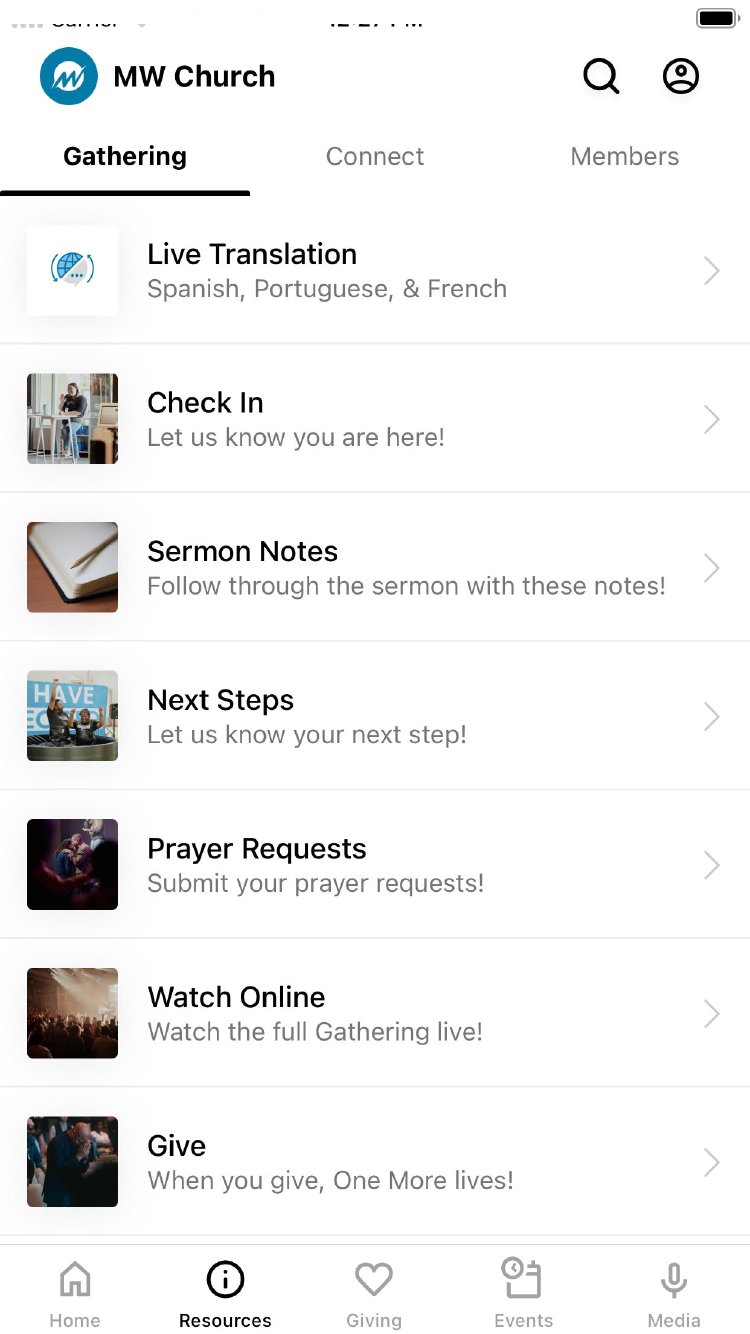Open Live Translation
This screenshot has height=1334, width=750.
375,271
